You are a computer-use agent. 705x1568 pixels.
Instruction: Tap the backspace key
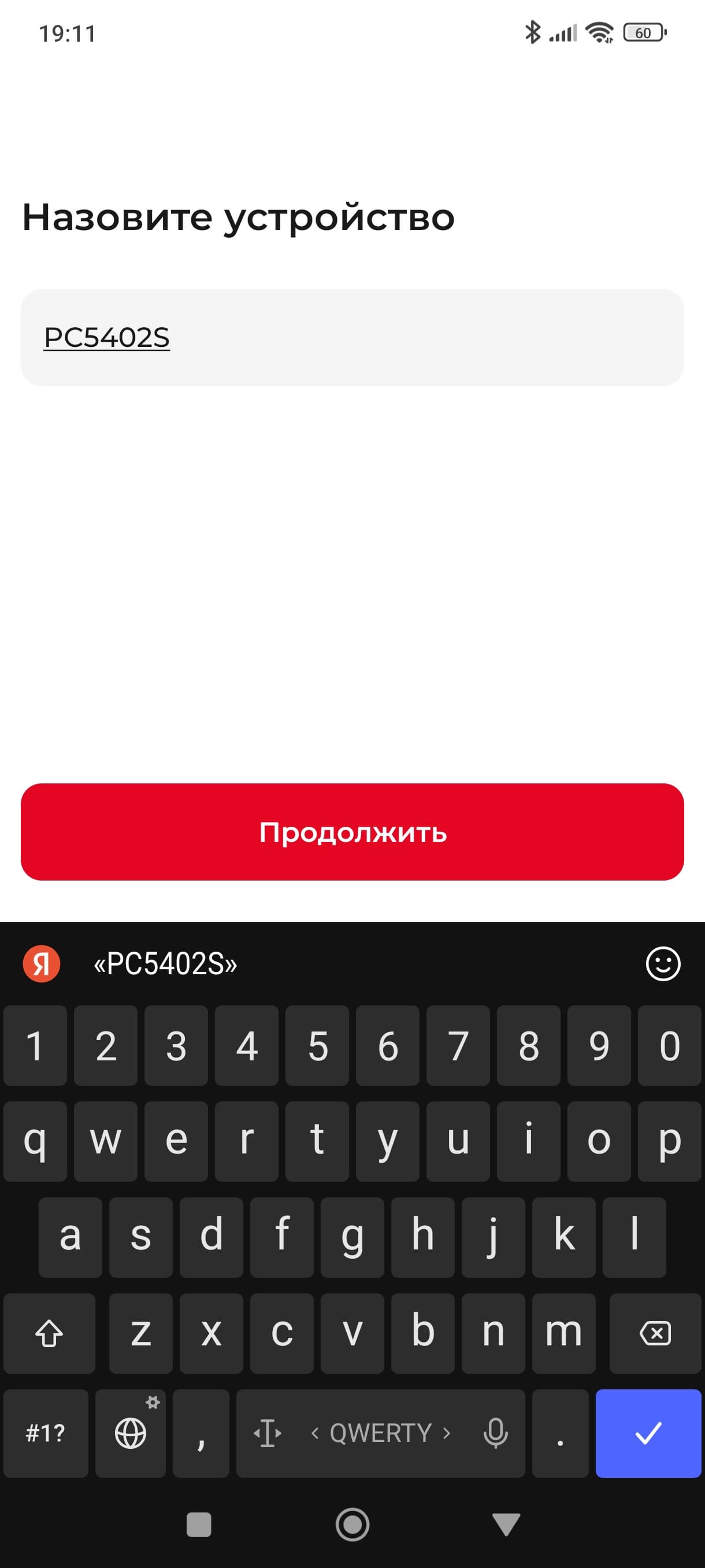[655, 1334]
